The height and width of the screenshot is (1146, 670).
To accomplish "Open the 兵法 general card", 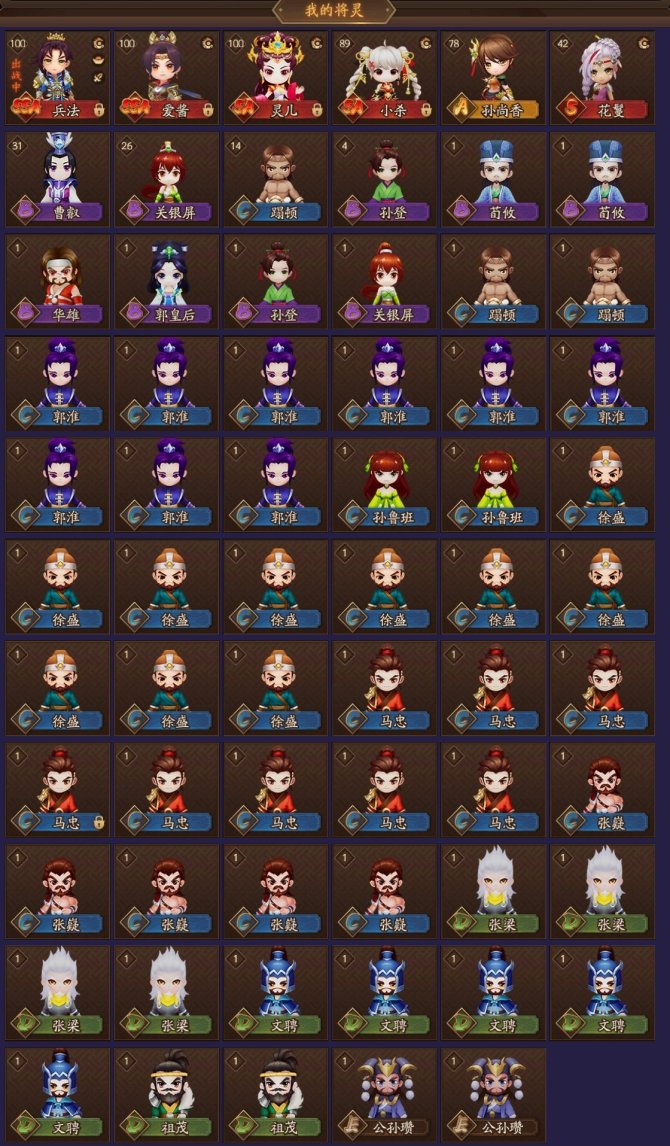I will 57,77.
